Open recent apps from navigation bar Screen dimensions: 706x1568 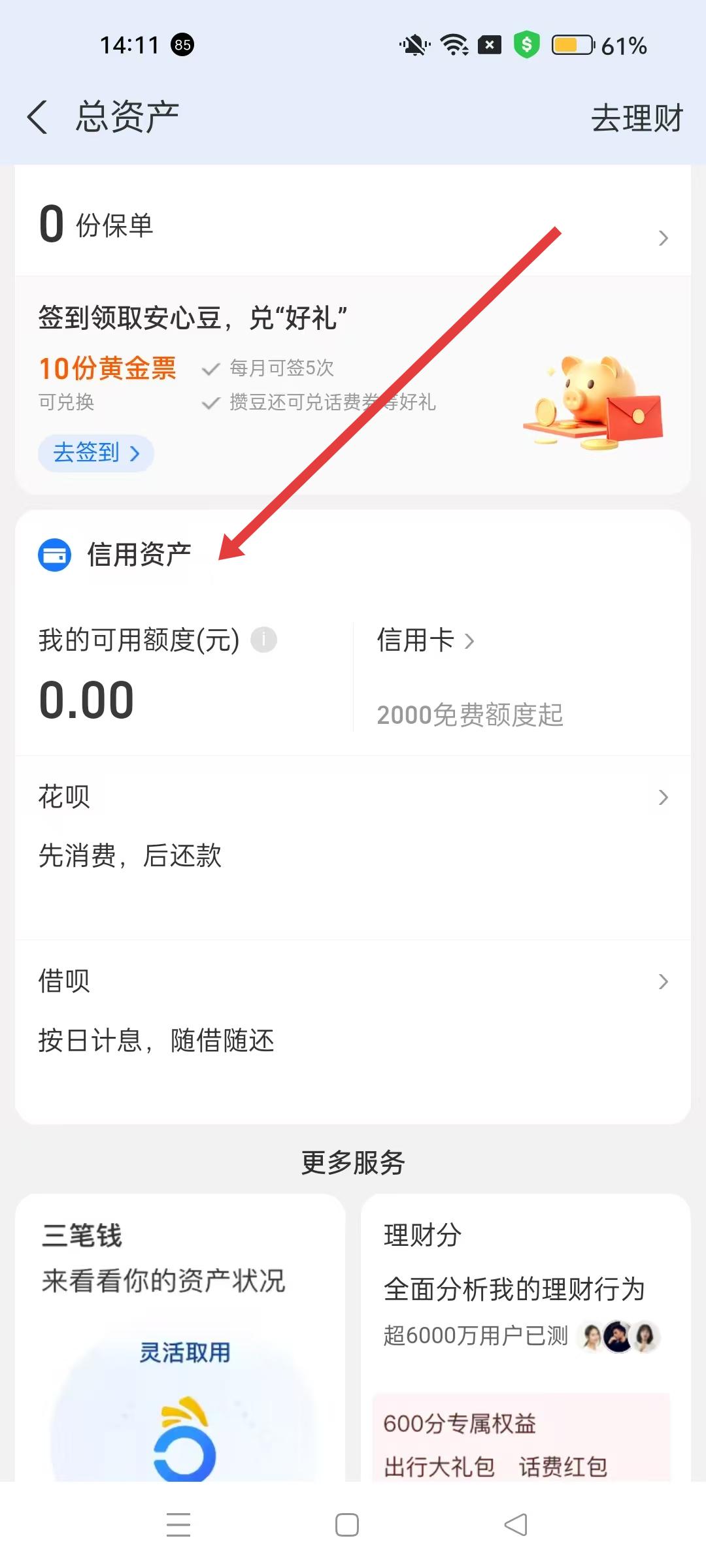pos(178,1525)
